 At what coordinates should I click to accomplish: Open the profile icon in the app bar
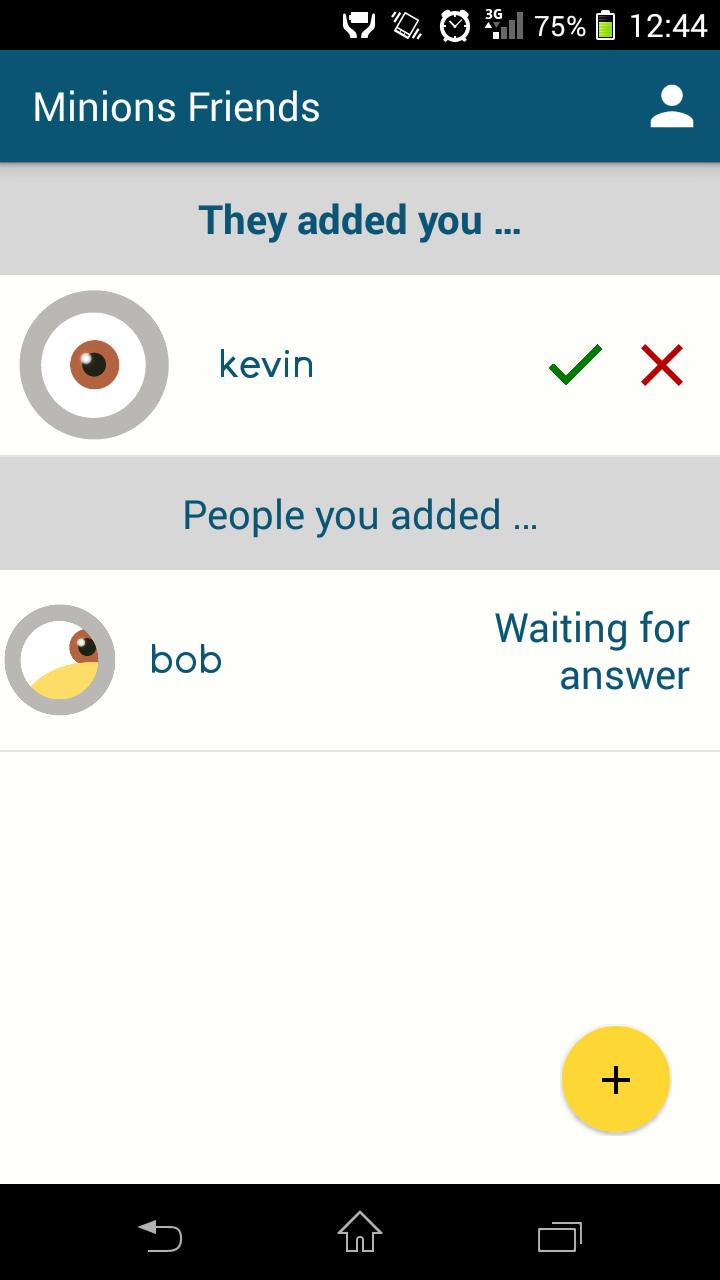click(x=671, y=107)
